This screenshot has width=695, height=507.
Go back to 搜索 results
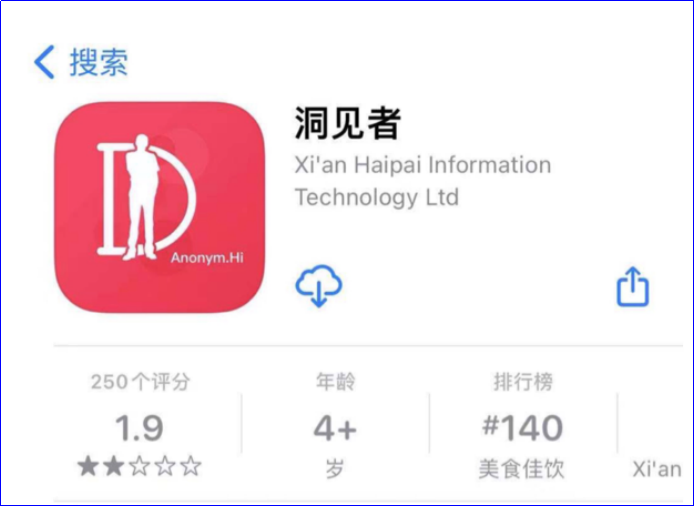coord(80,62)
